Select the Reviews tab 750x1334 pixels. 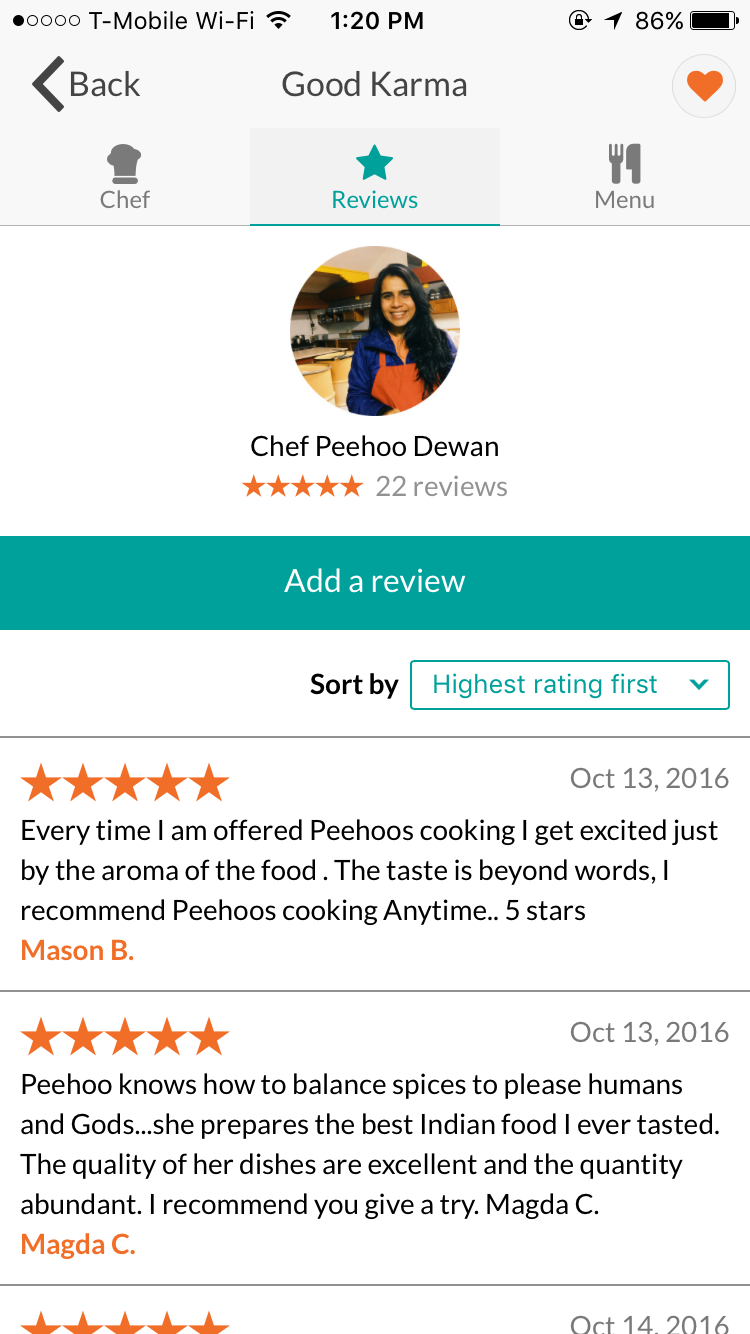click(375, 177)
